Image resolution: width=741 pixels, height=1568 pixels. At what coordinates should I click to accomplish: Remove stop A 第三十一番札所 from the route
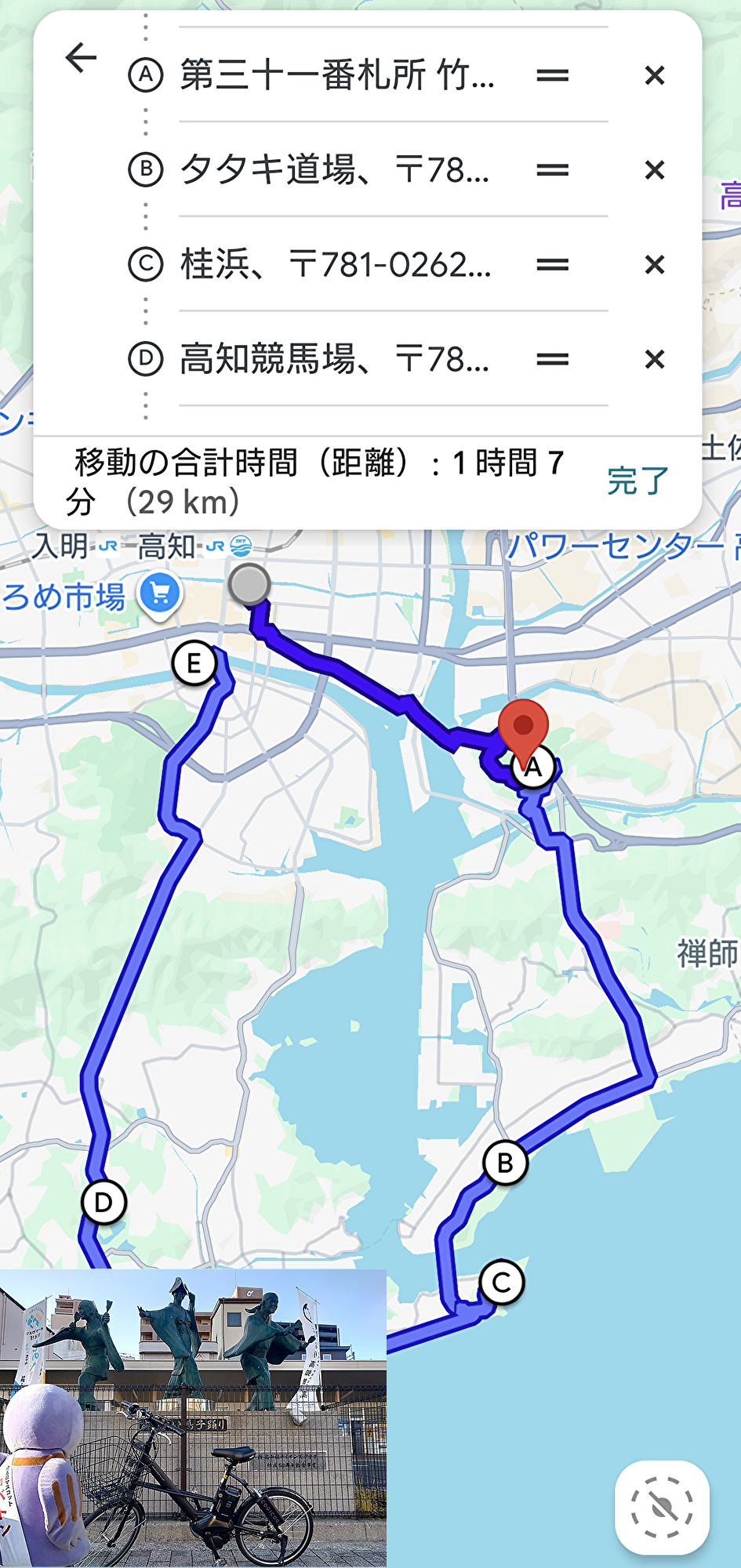tap(654, 76)
